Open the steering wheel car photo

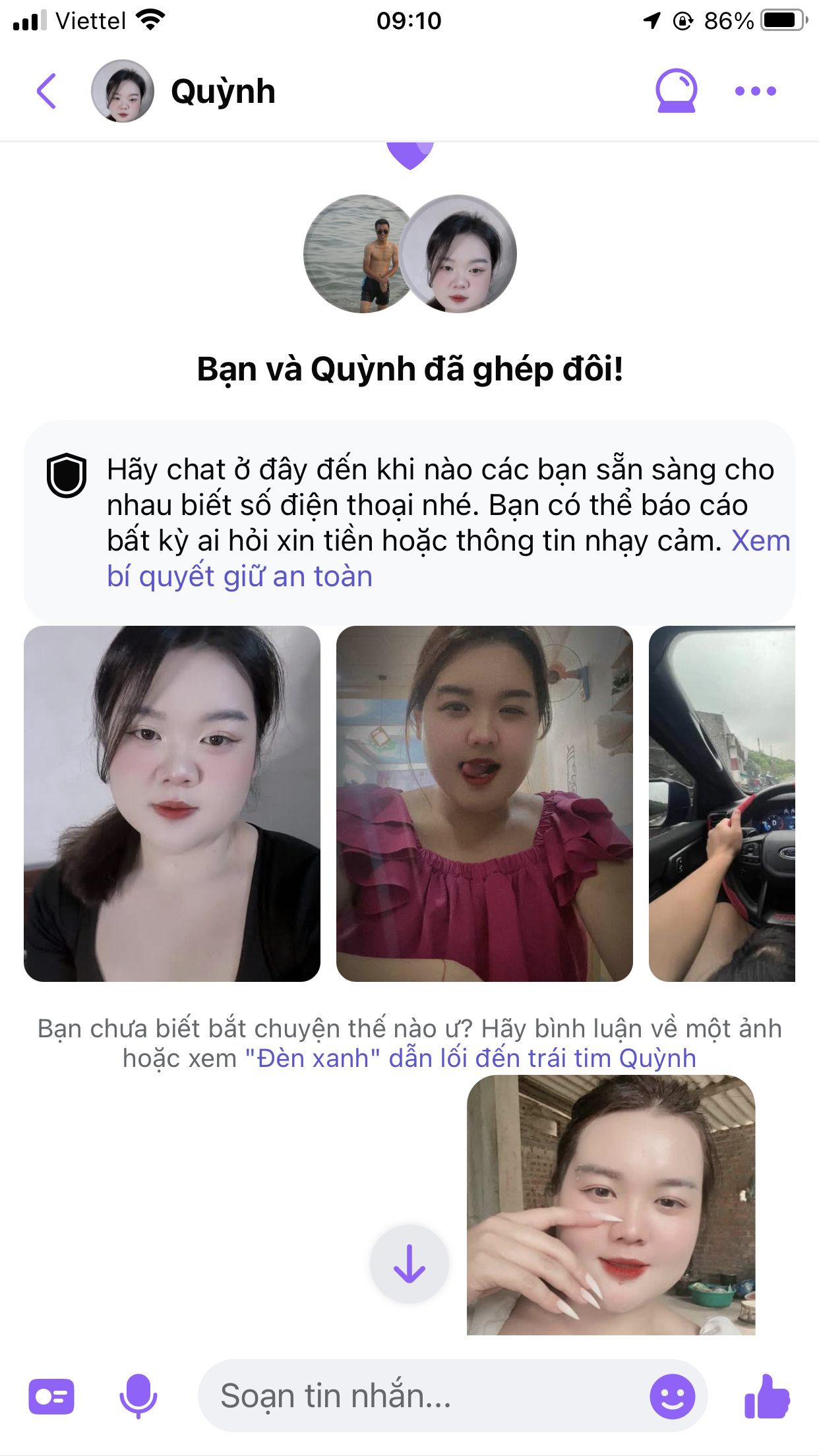tap(722, 803)
